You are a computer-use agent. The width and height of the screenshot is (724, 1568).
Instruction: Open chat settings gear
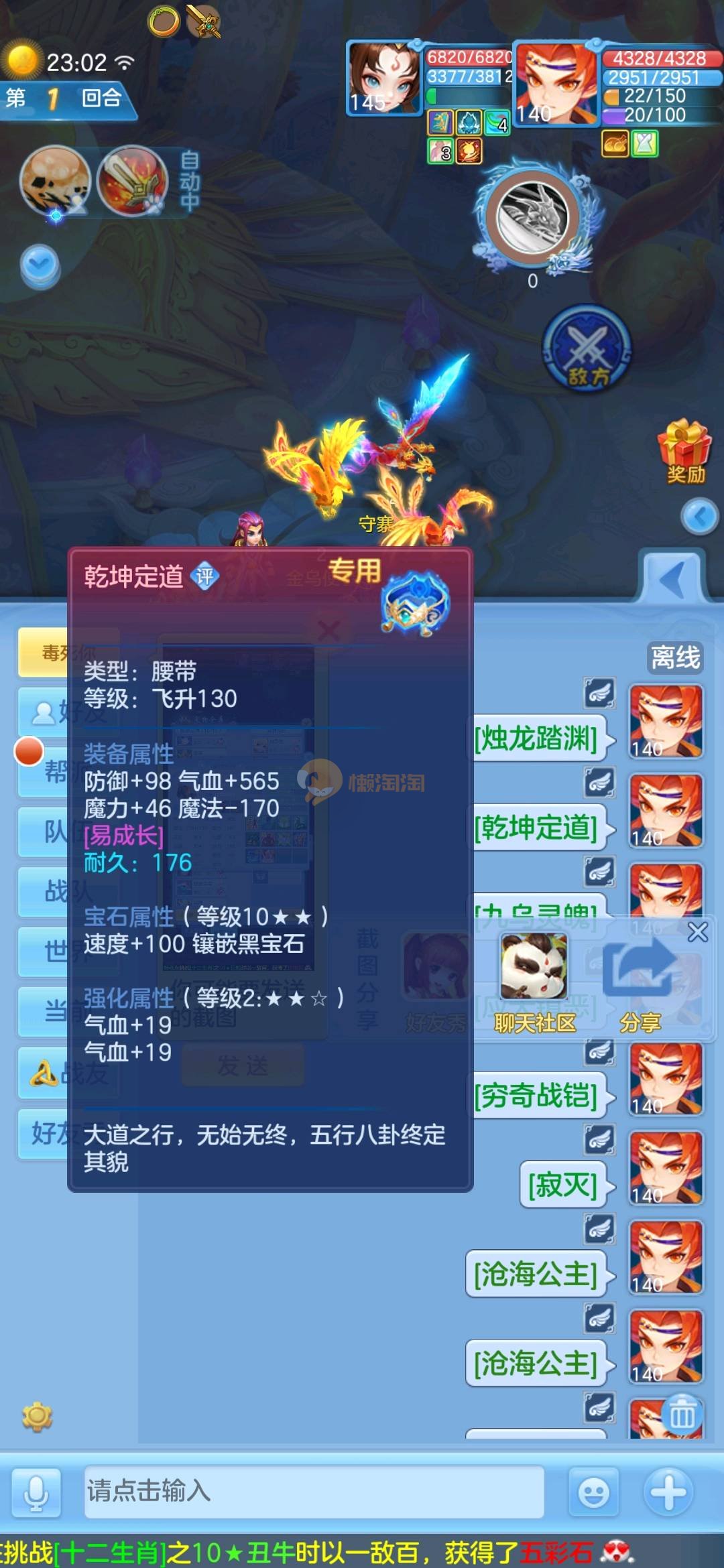37,1416
